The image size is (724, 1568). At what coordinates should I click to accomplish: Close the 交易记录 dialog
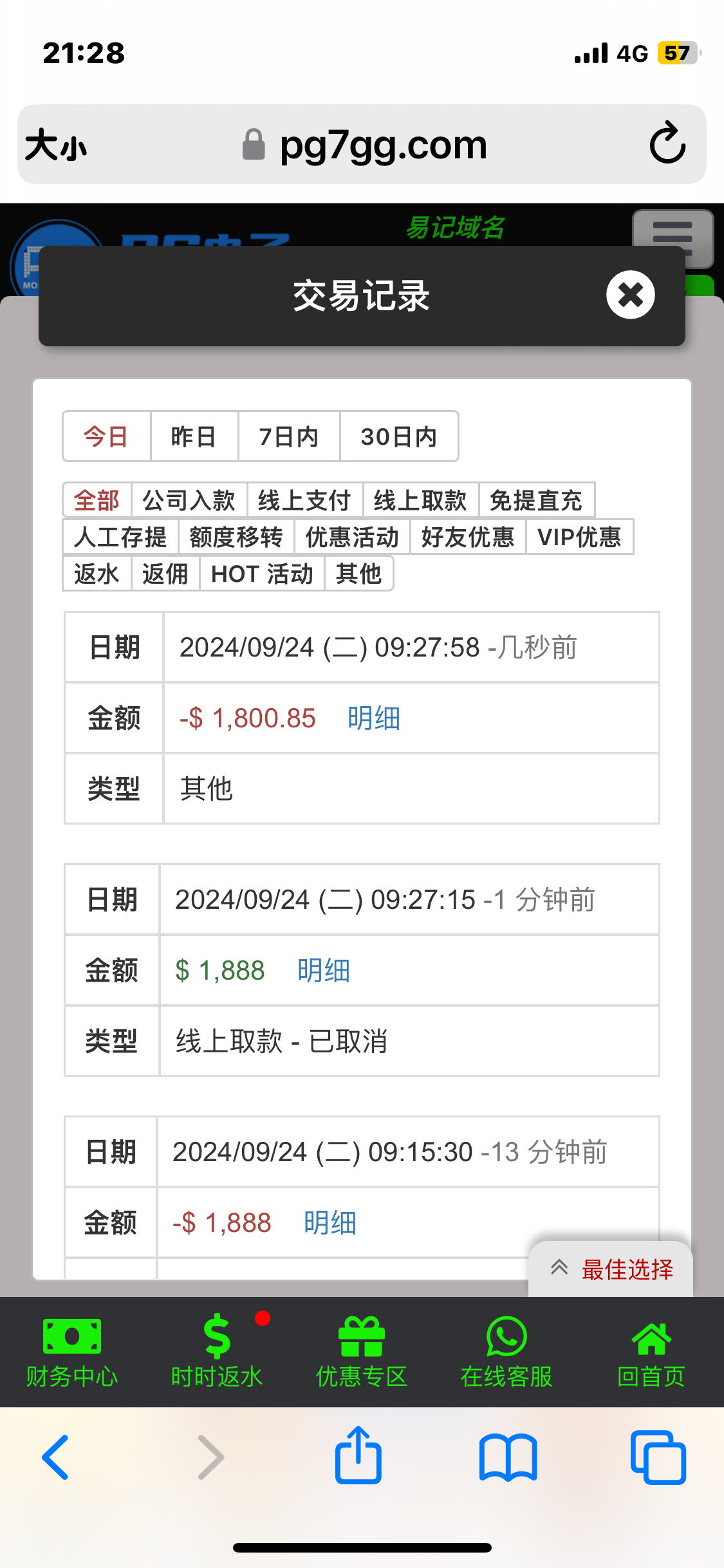click(630, 295)
